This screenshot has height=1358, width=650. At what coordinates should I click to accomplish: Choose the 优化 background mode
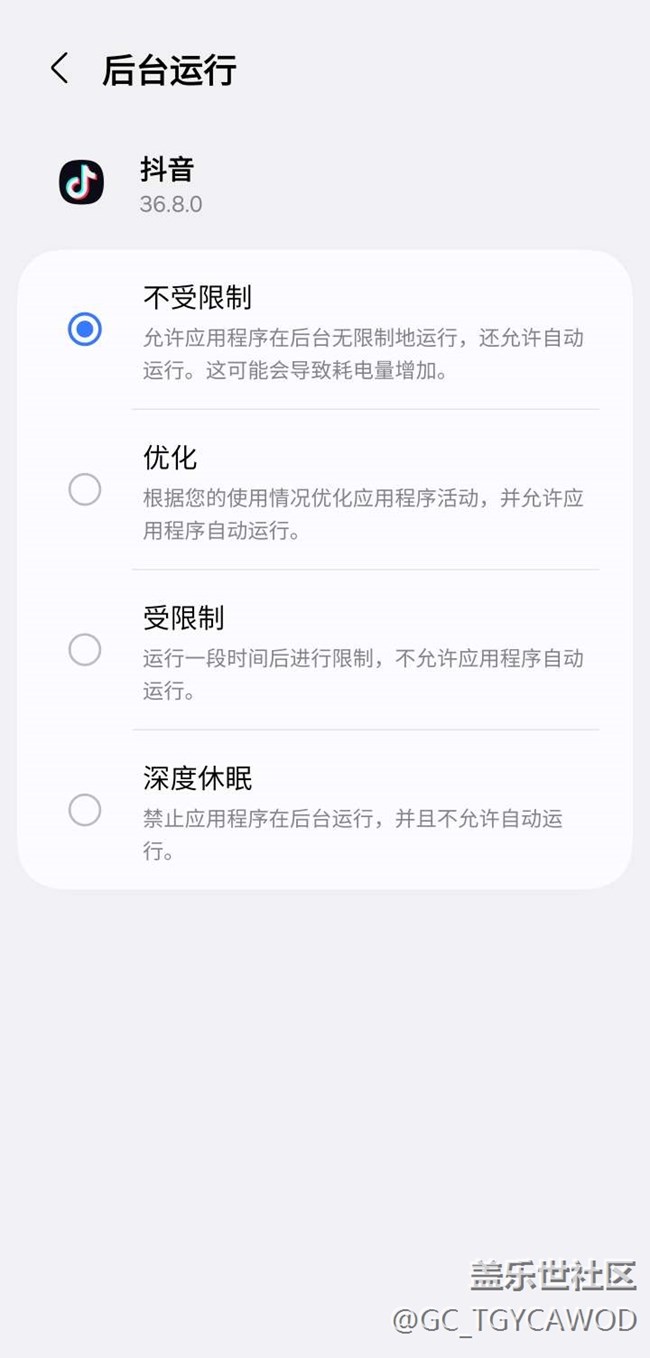[85, 490]
